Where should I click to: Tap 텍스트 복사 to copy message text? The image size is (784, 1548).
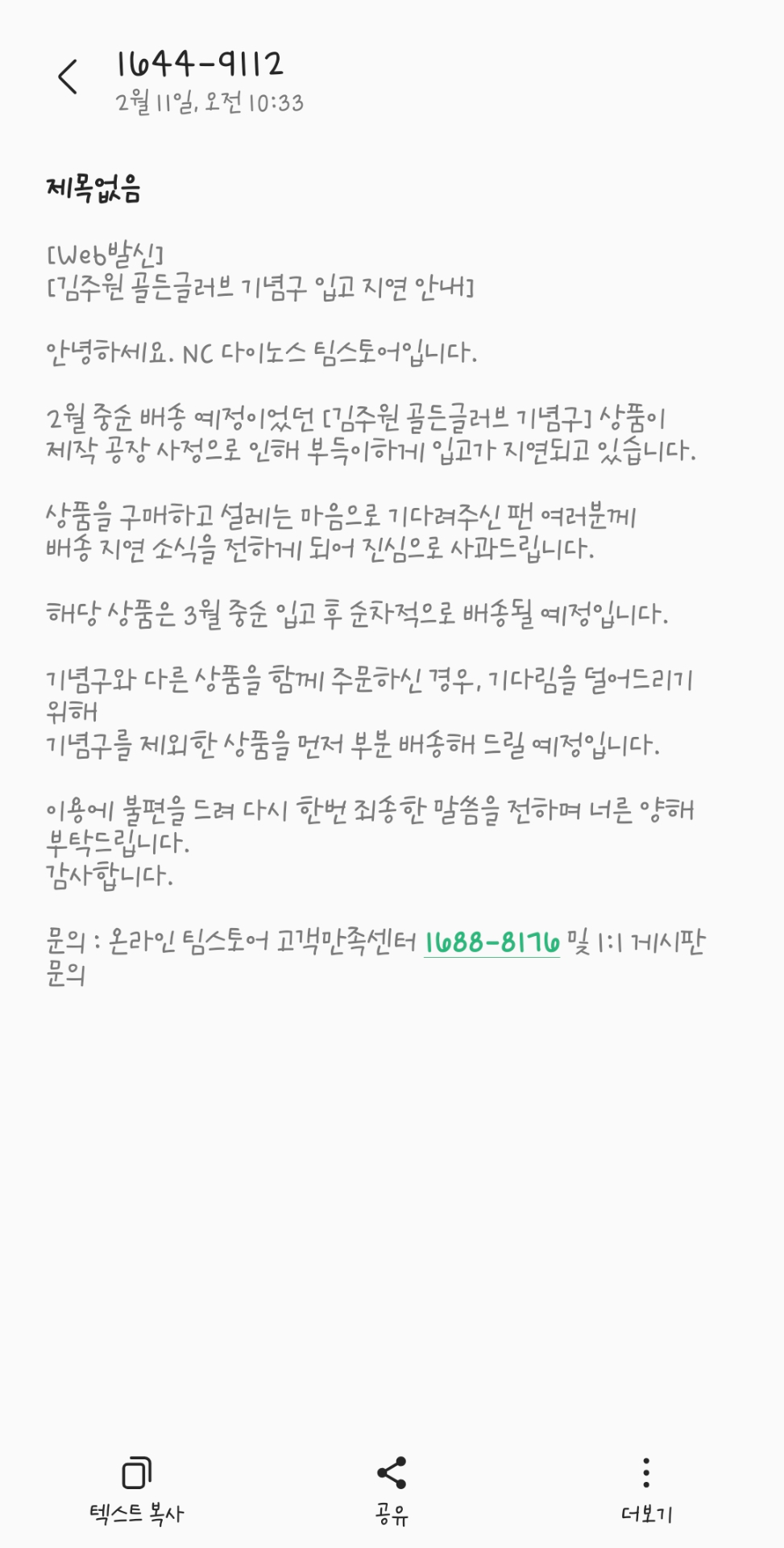pos(136,1490)
